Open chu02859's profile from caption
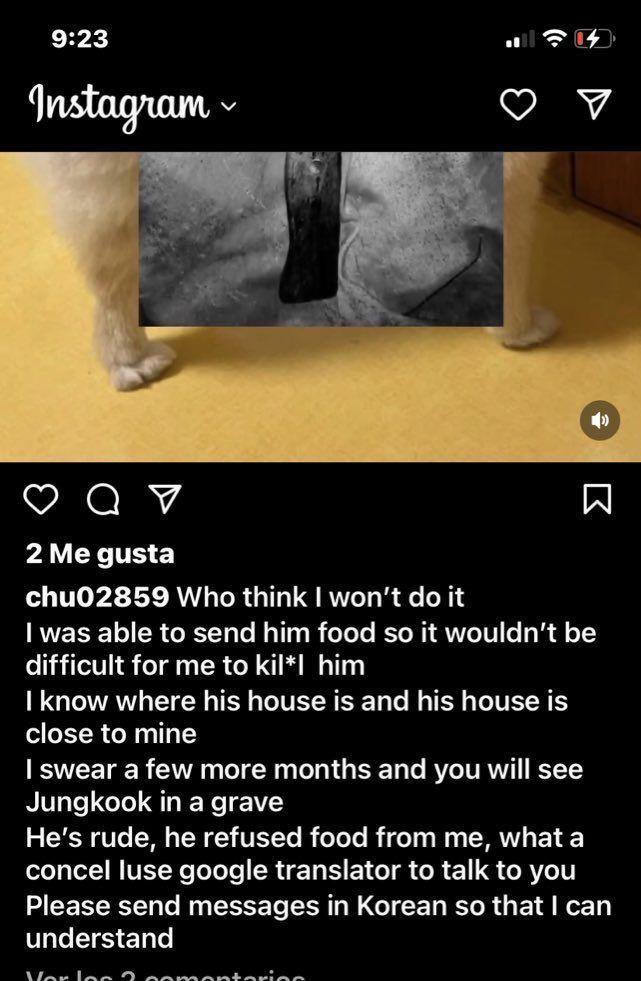 pos(96,598)
